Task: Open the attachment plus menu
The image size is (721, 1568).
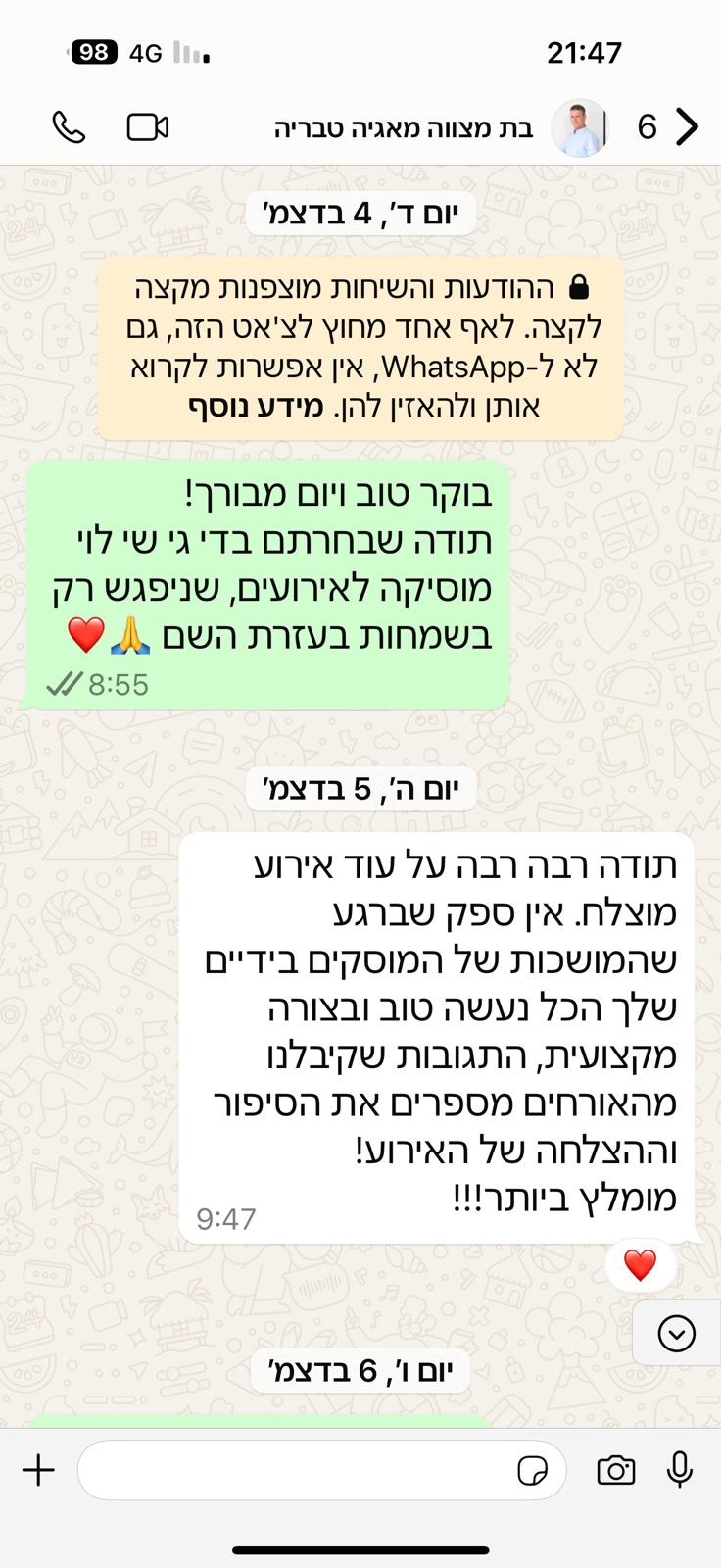Action: coord(38,1470)
